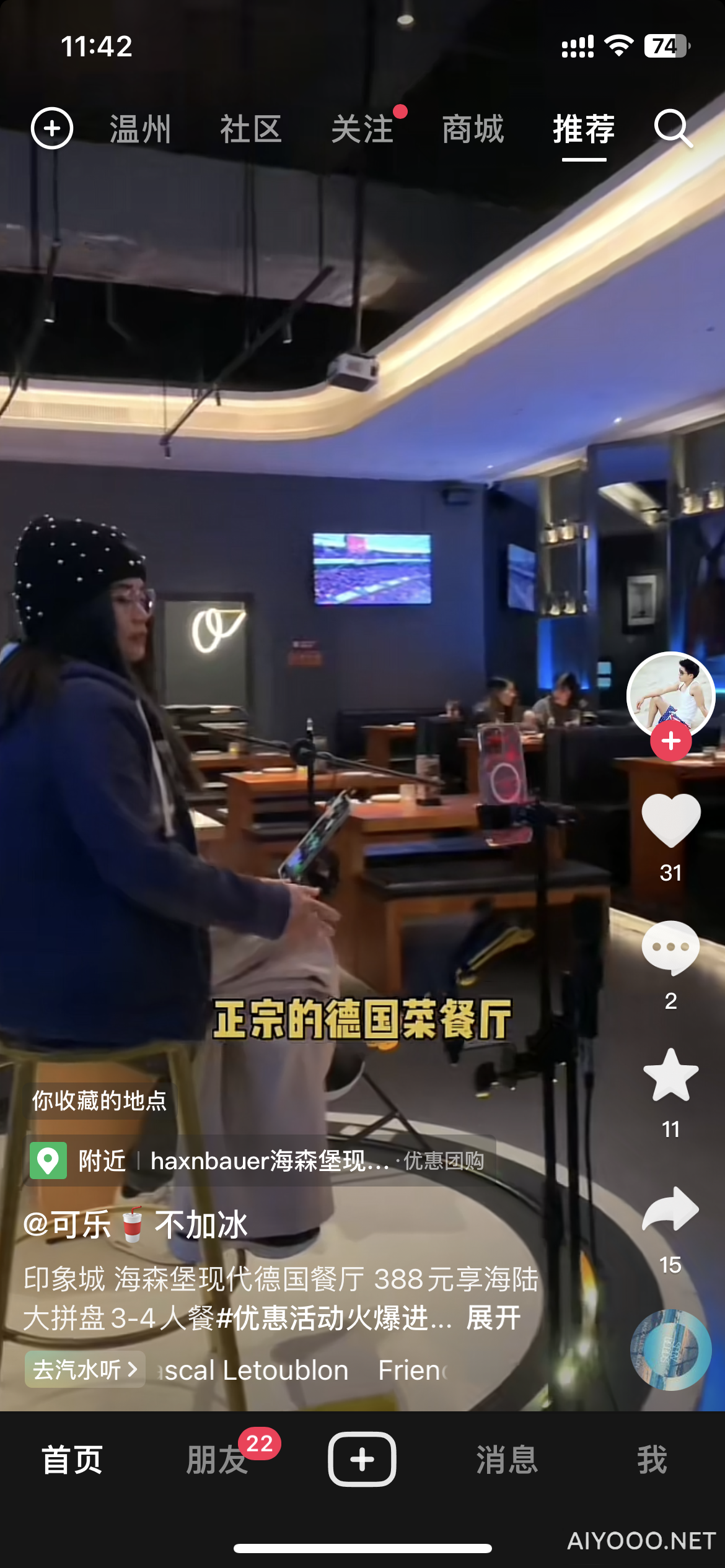Follow the creator with the red plus

[670, 741]
